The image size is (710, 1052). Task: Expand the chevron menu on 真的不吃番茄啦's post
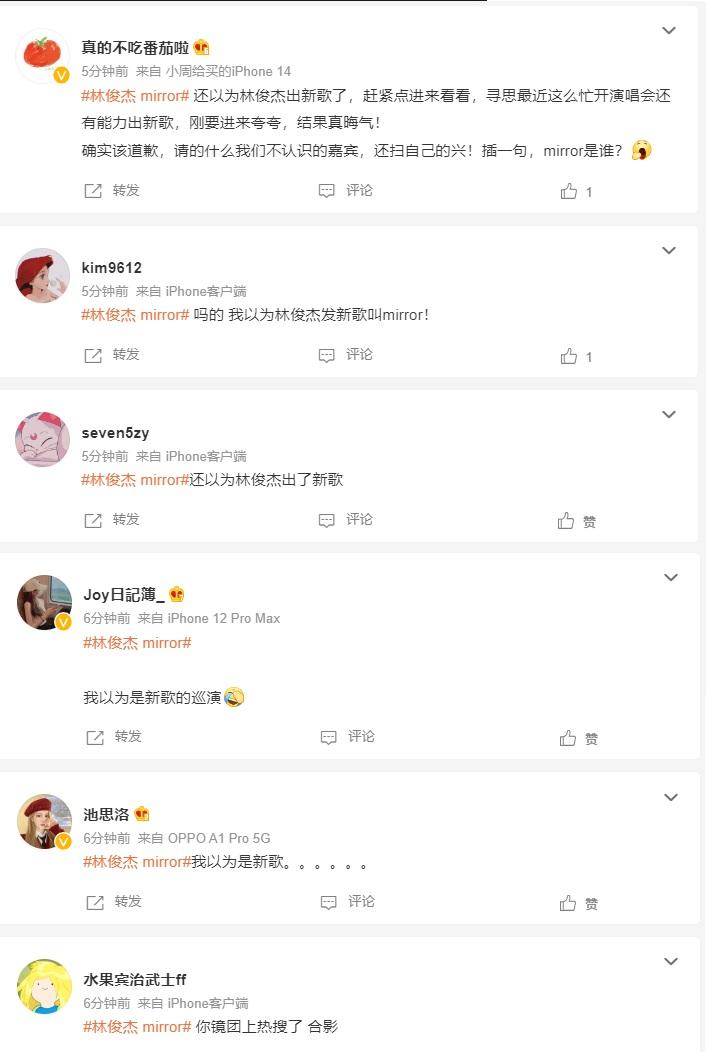coord(669,31)
